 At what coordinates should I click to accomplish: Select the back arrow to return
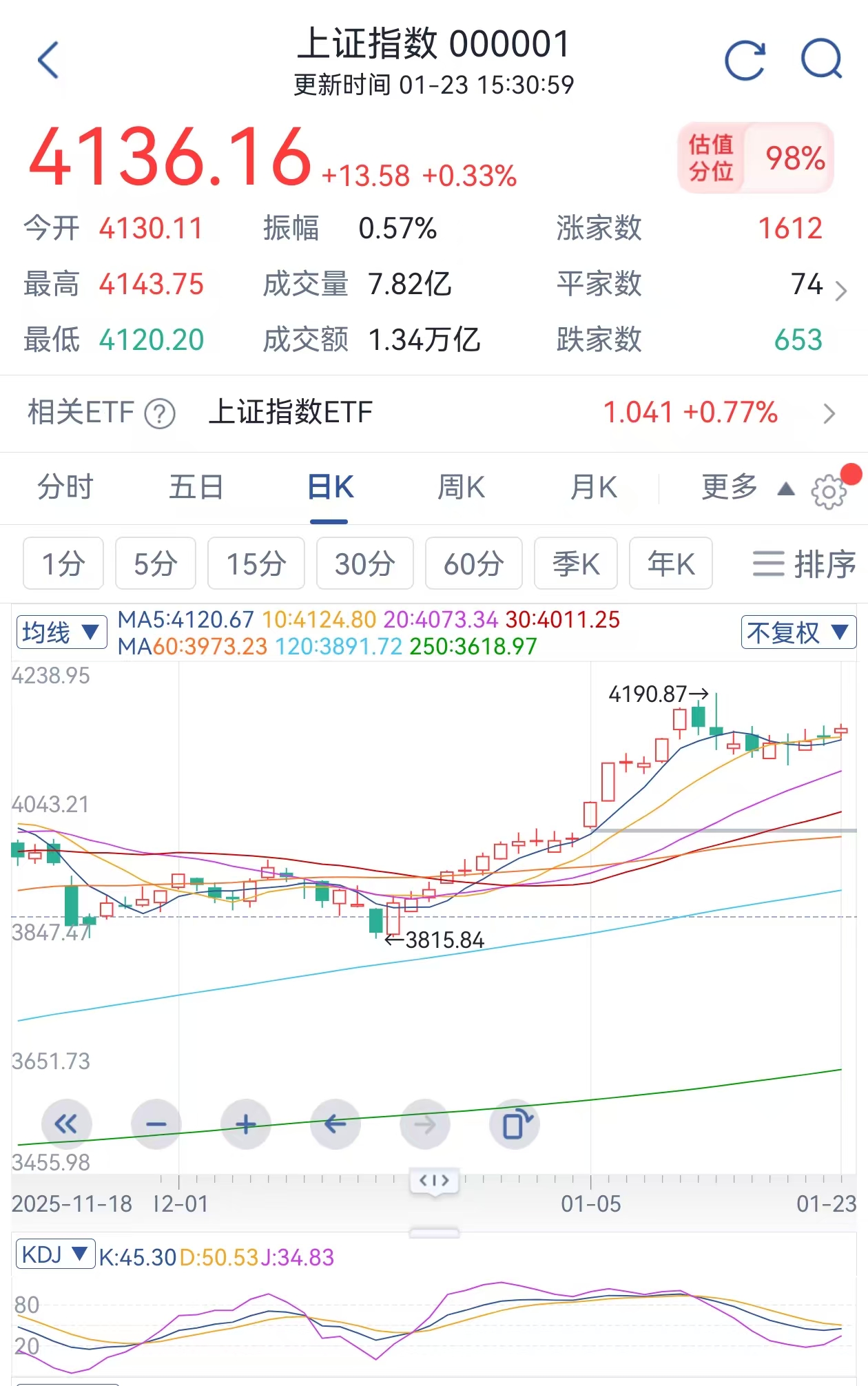[x=45, y=58]
